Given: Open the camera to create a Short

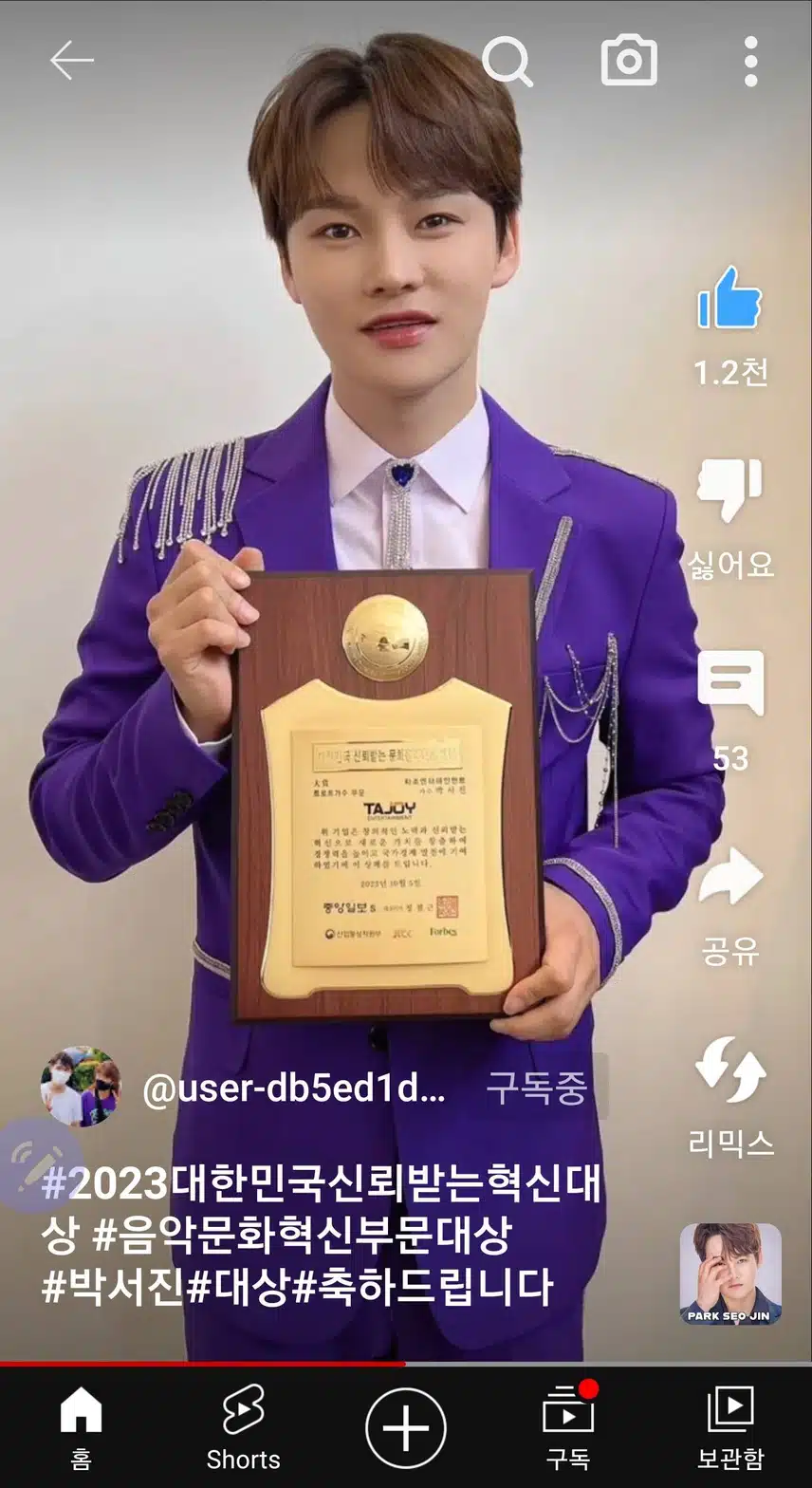Looking at the screenshot, I should tap(629, 62).
